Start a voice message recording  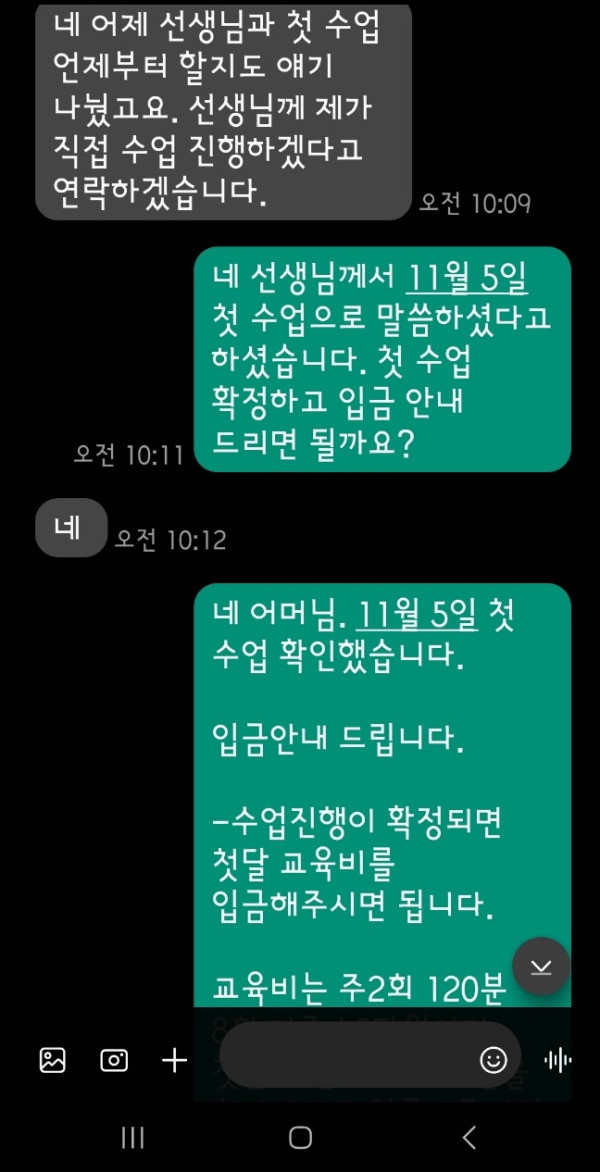556,1060
